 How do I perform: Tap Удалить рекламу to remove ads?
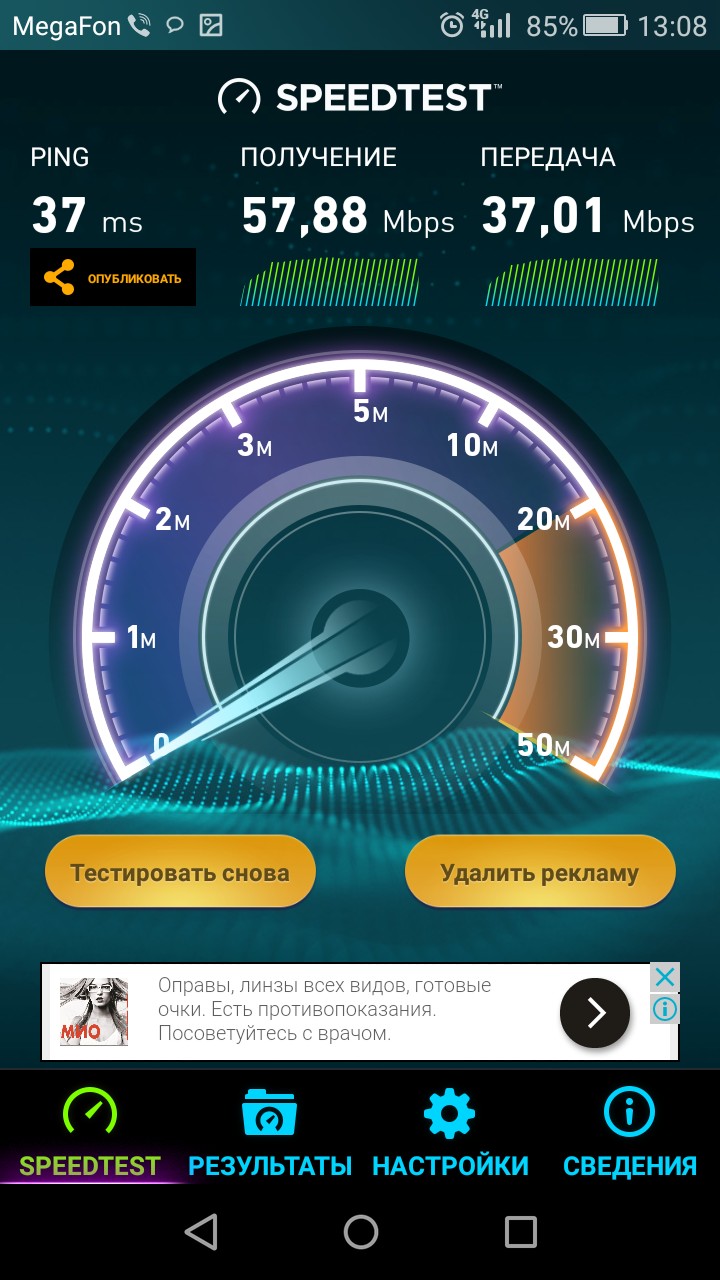[540, 872]
